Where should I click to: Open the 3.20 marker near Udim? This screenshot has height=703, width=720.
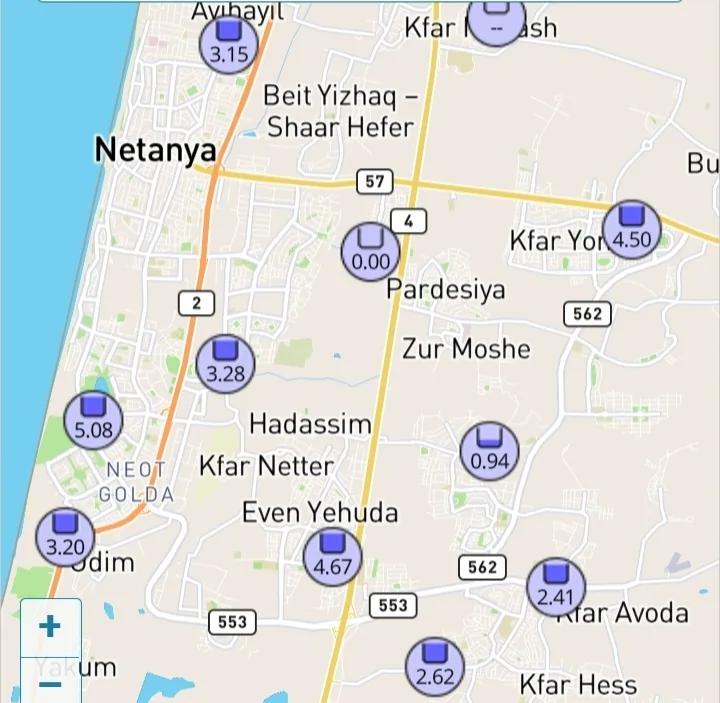click(x=65, y=537)
